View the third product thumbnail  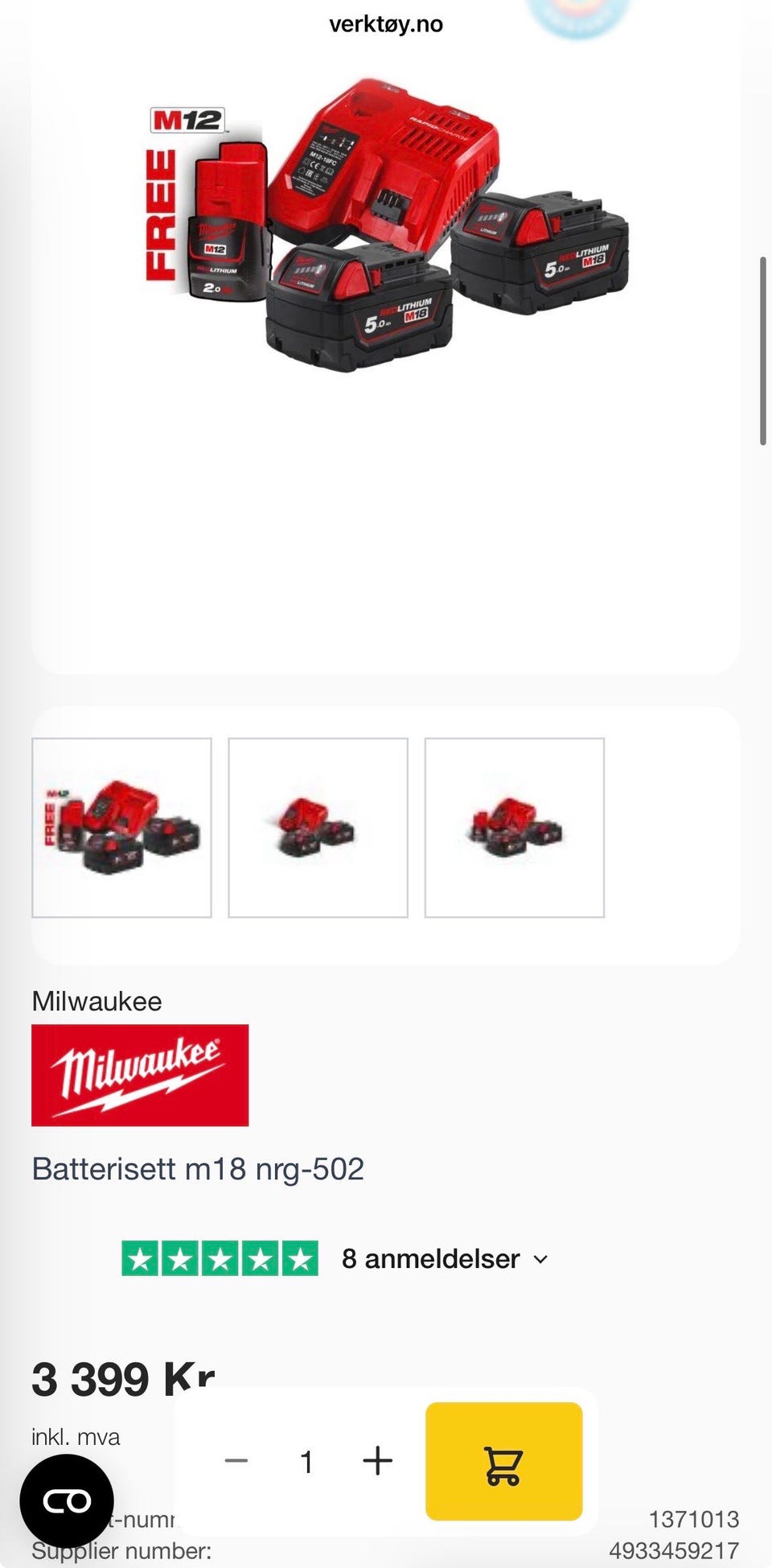(x=515, y=828)
